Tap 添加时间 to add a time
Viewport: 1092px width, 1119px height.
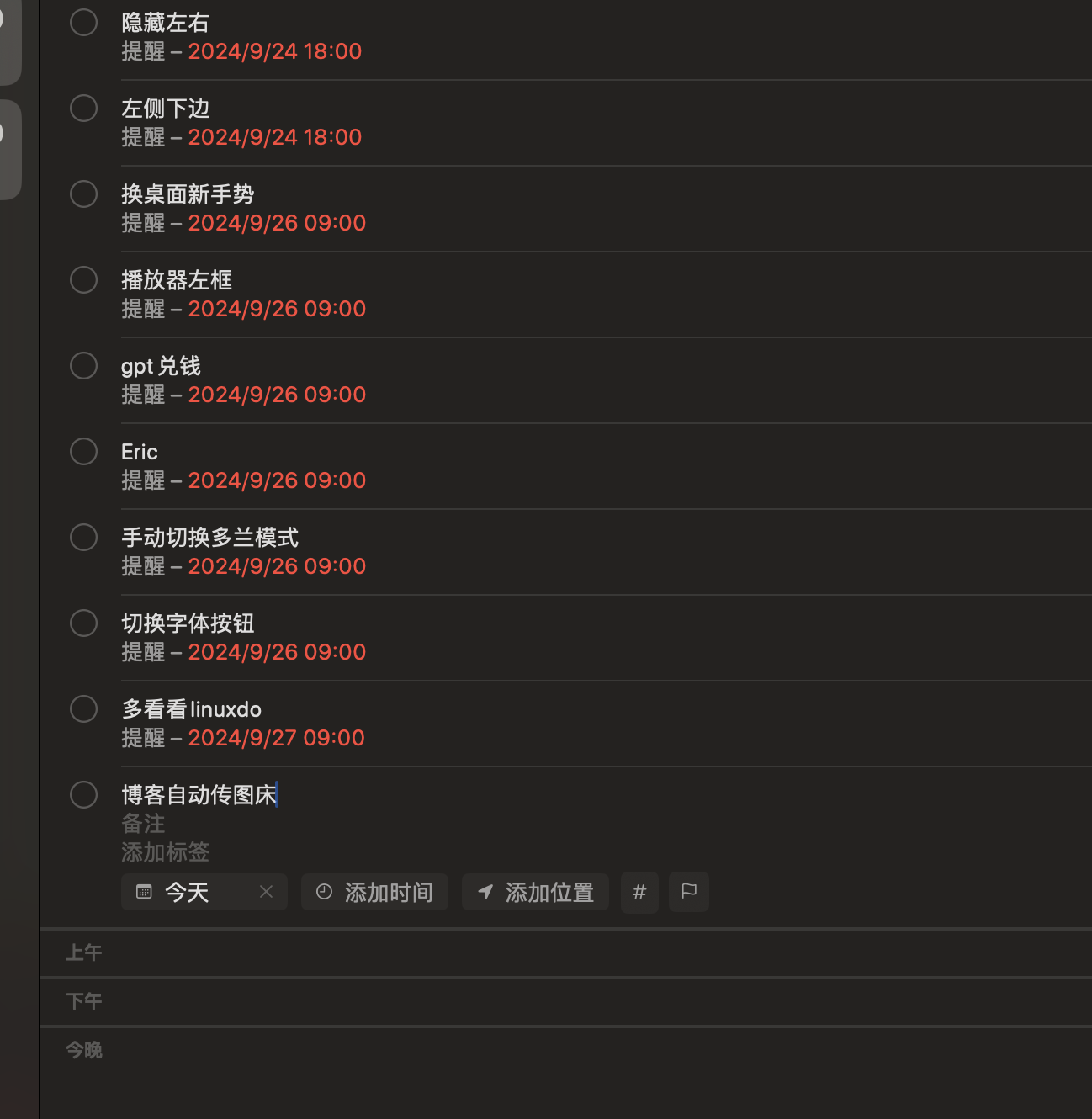point(374,892)
